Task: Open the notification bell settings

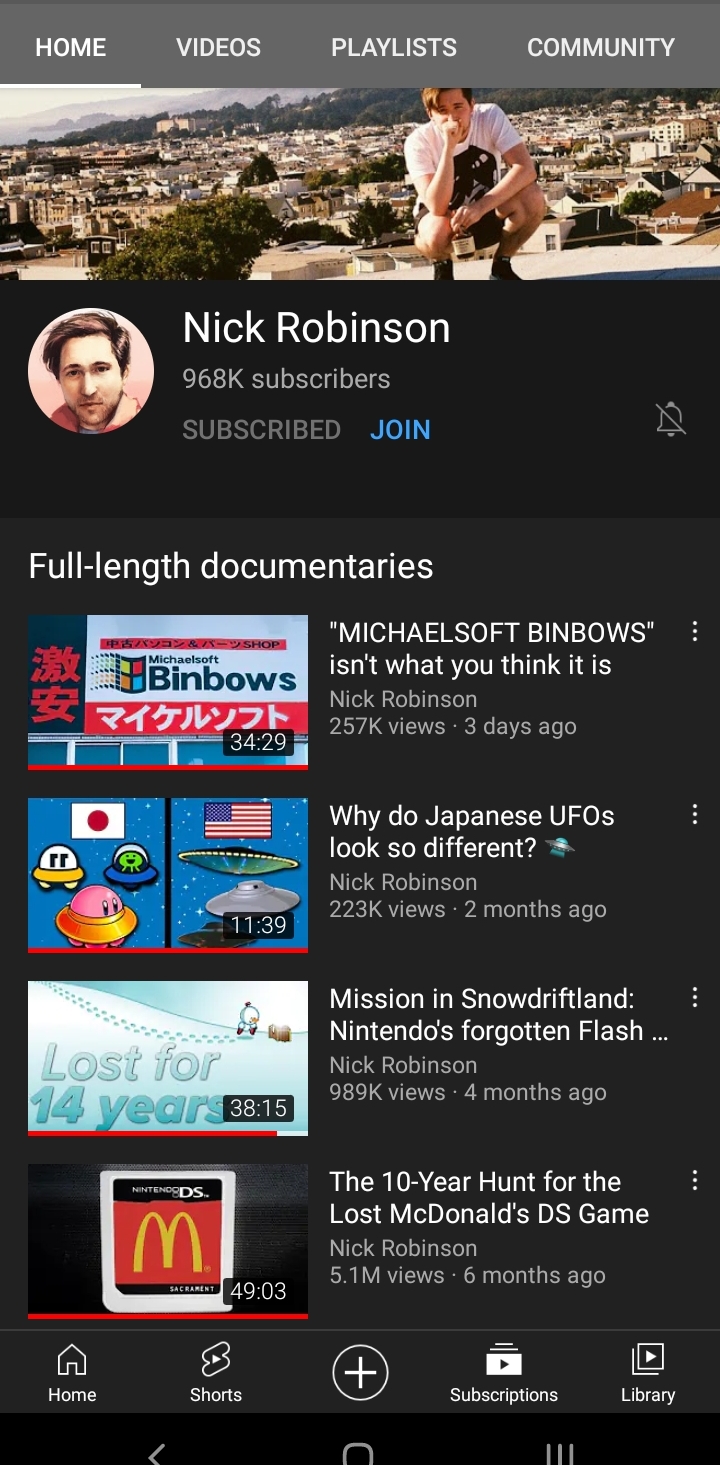Action: point(671,420)
